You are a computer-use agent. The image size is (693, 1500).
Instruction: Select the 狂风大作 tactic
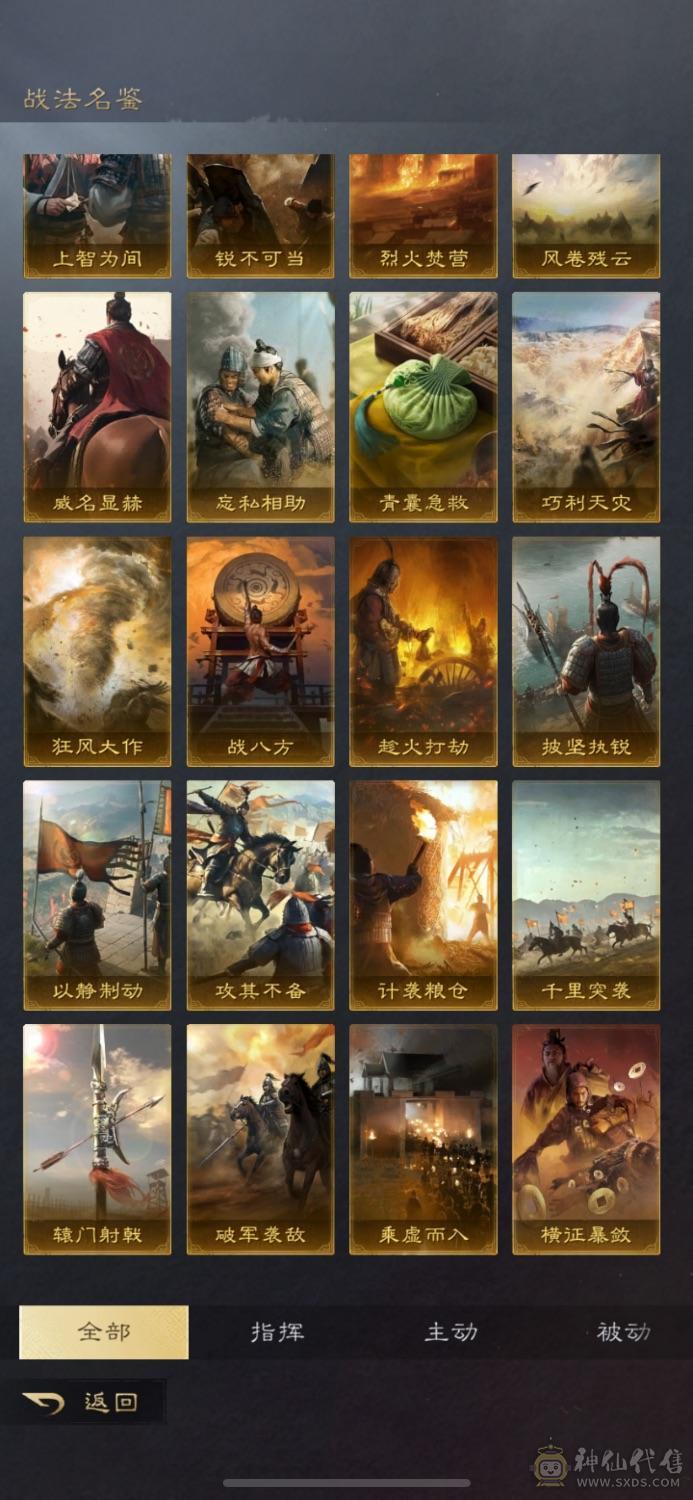(97, 652)
